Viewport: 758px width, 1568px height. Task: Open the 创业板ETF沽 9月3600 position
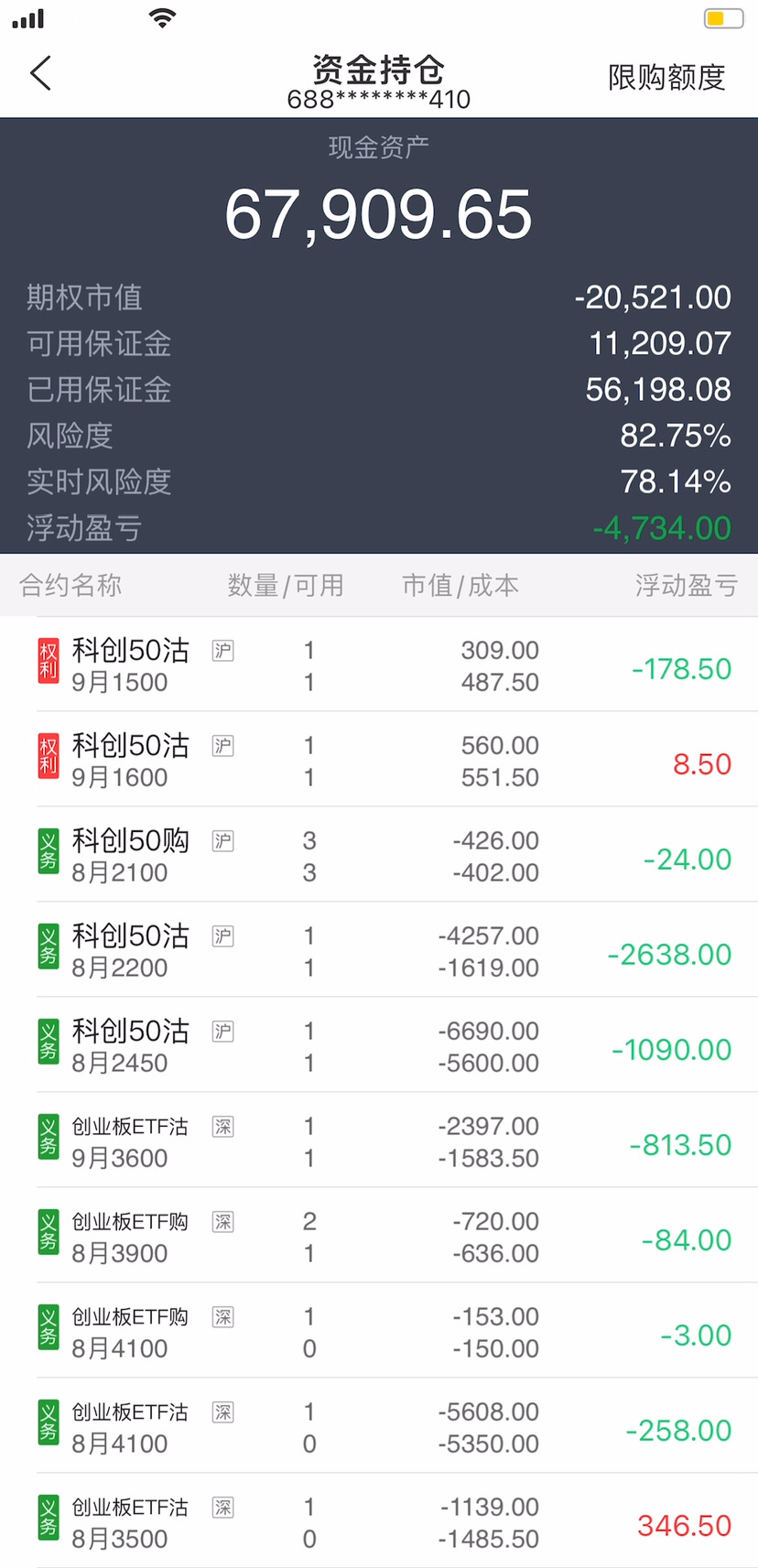379,1141
